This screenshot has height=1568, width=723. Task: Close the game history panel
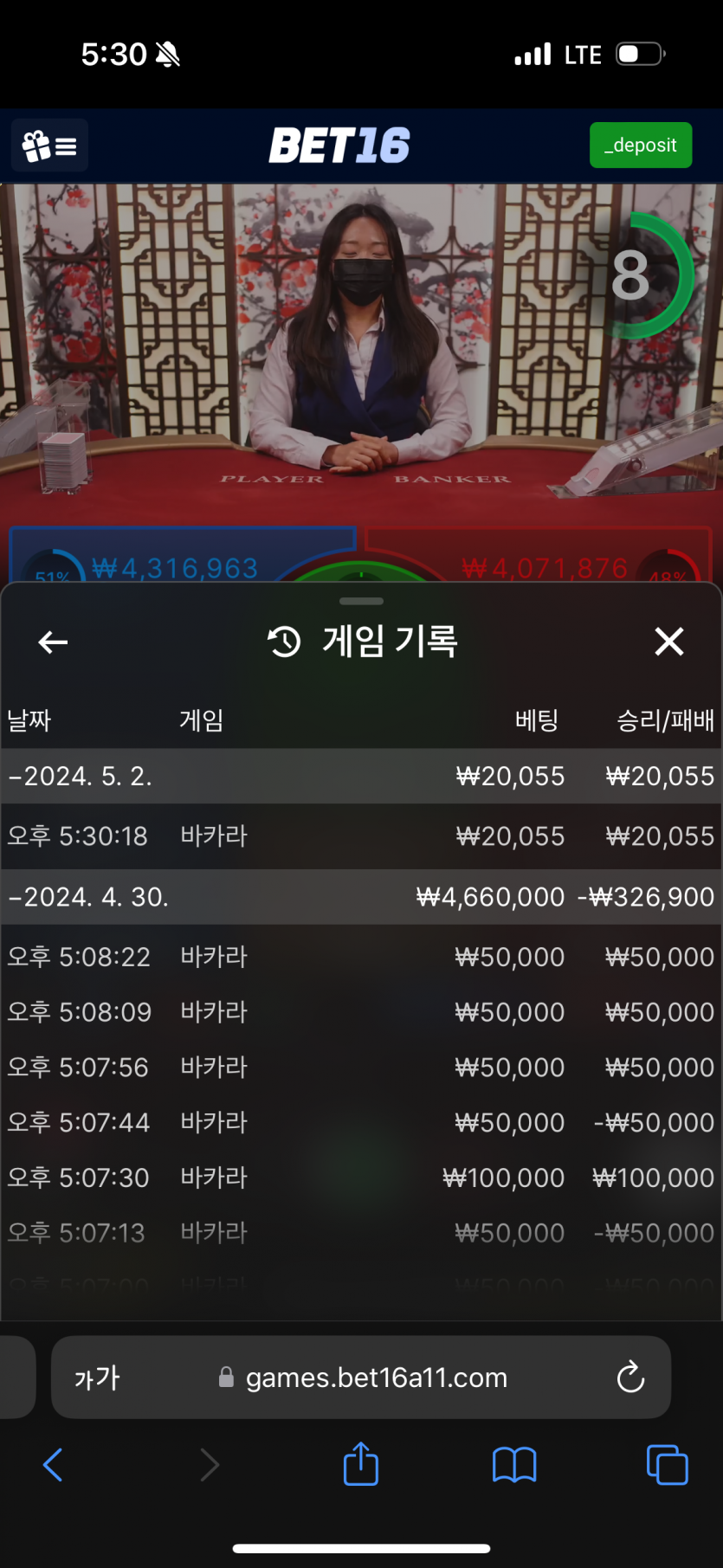(668, 642)
